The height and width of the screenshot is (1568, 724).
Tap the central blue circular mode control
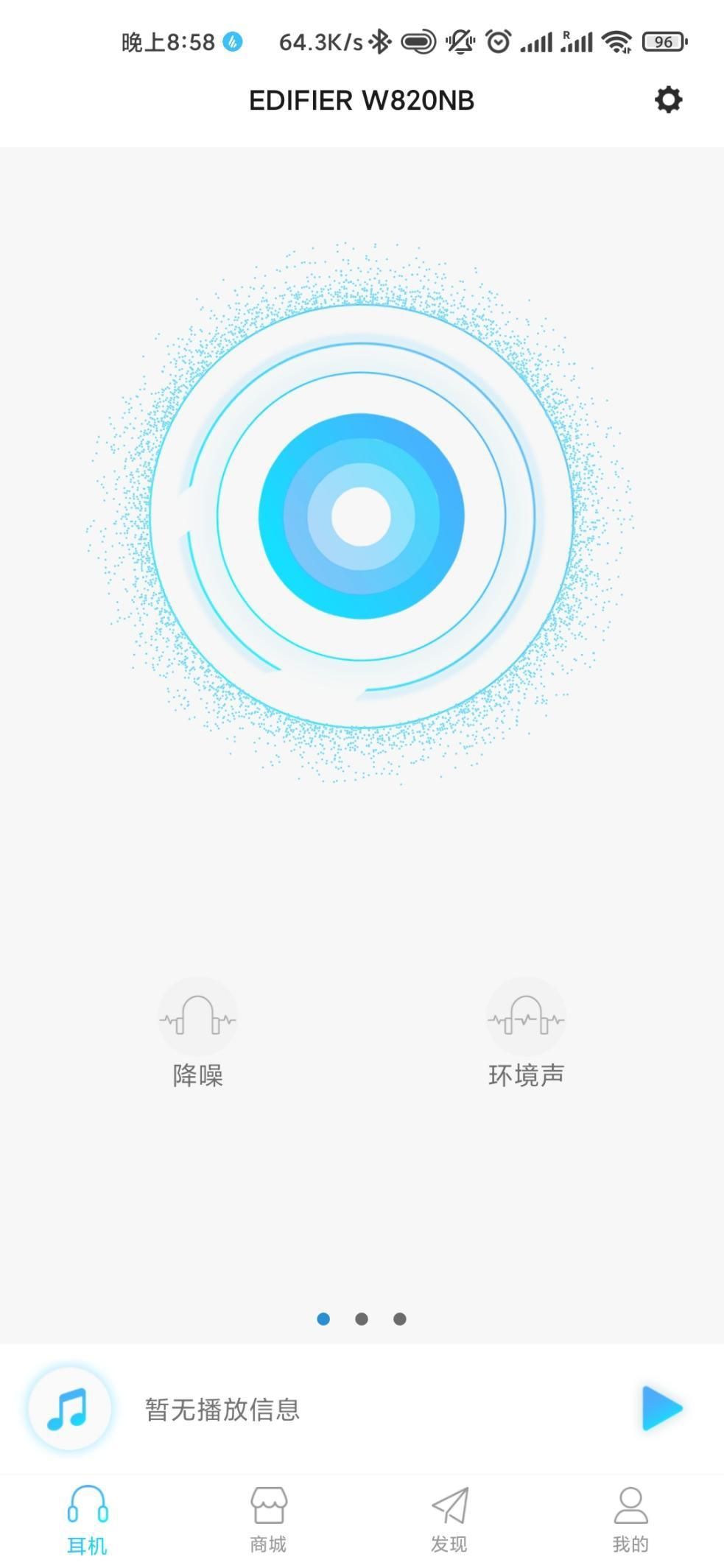pos(361,516)
